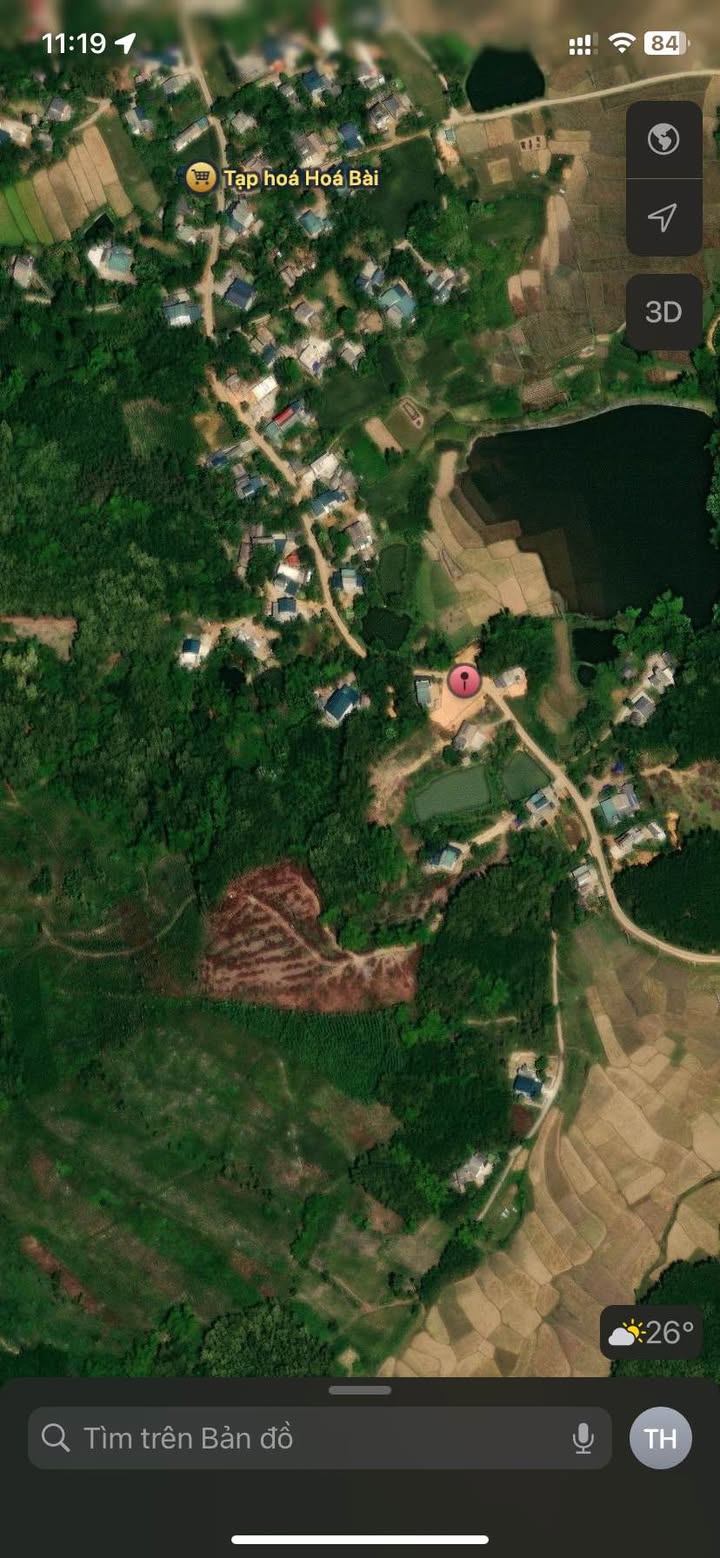This screenshot has height=1558, width=720.
Task: Center map on current location arrow
Action: [663, 217]
